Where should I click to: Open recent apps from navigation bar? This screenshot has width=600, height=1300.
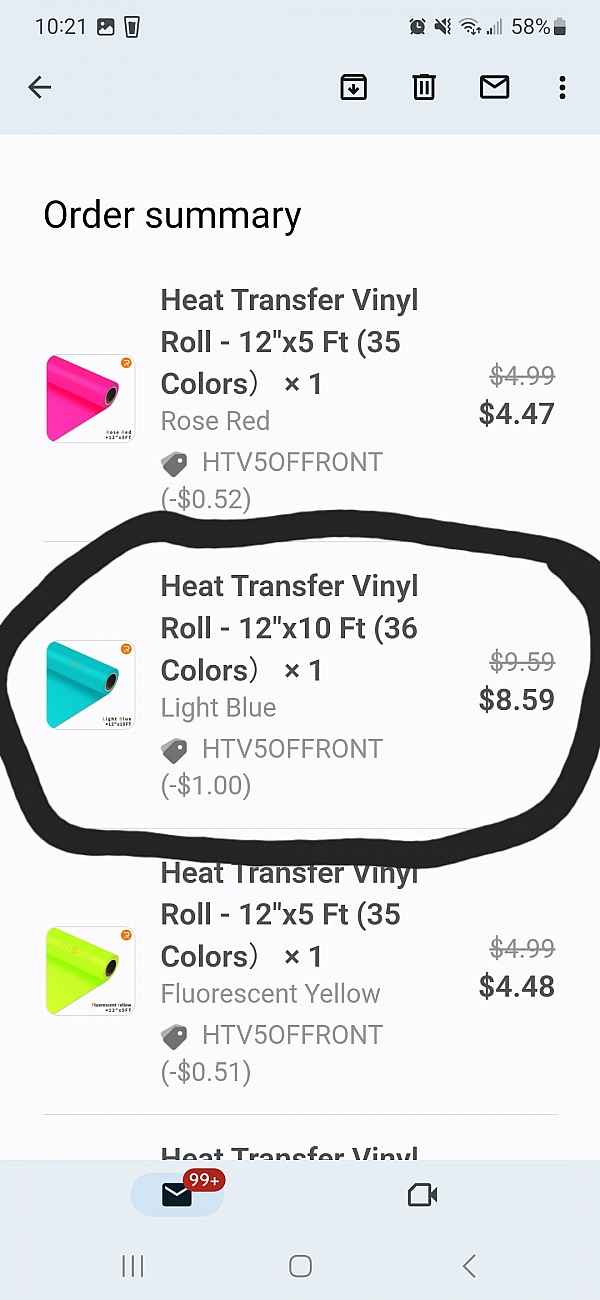(132, 1266)
